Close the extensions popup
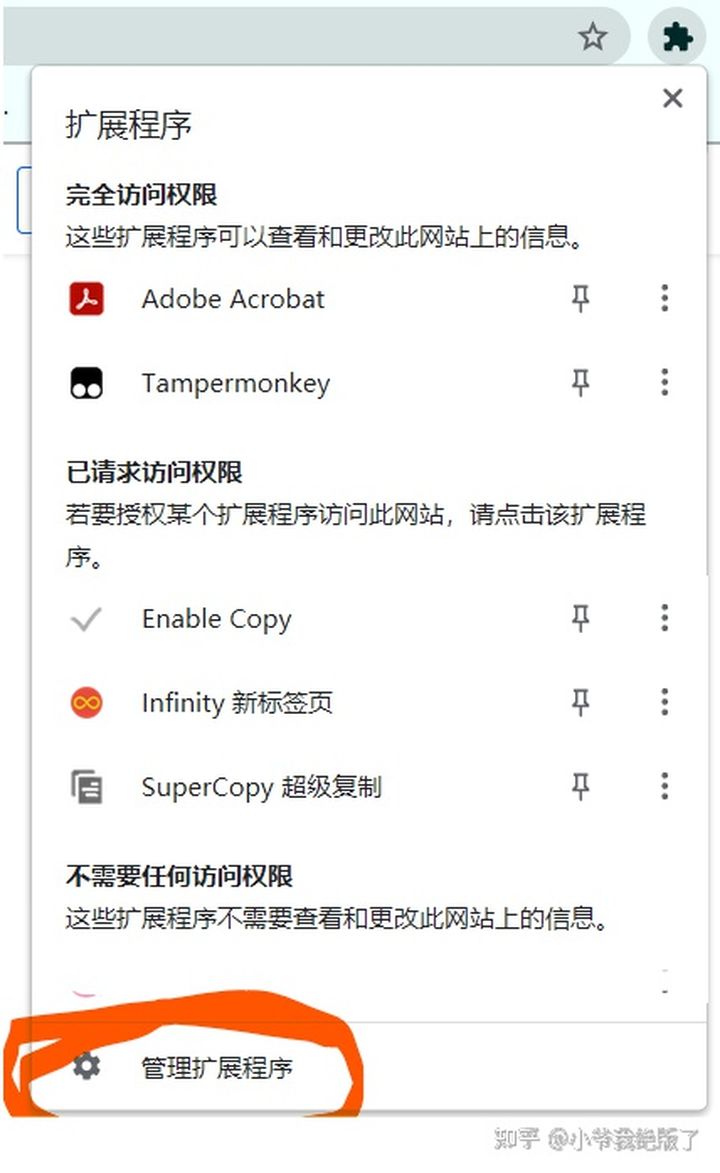The width and height of the screenshot is (720, 1173). point(673,98)
